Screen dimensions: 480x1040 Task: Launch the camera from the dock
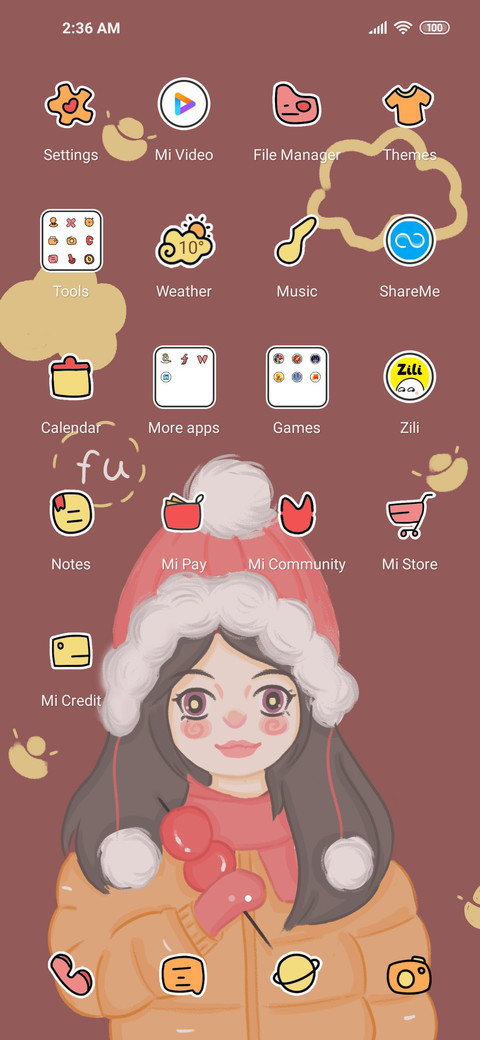409,975
